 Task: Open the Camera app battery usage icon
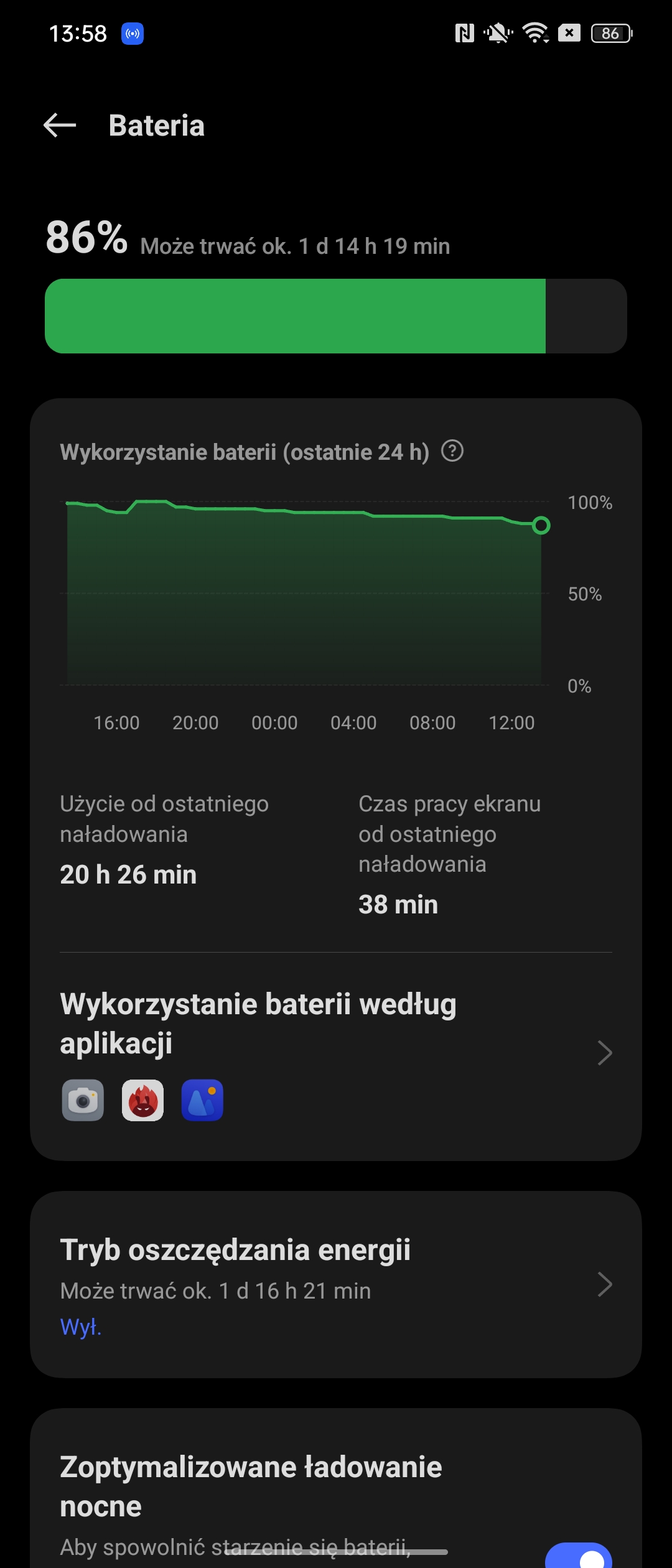82,1100
